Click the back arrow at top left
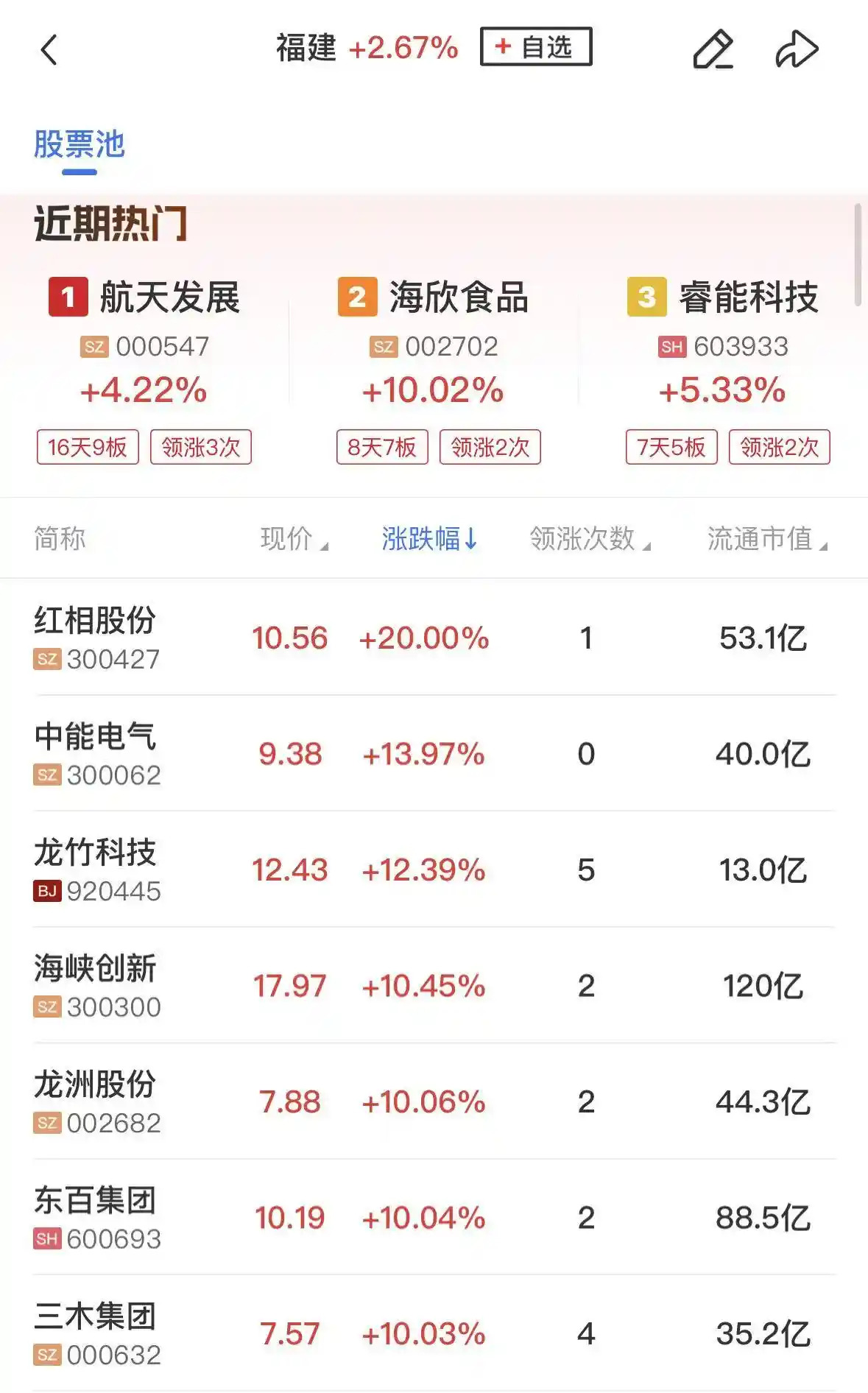The image size is (868, 1393). coord(49,50)
